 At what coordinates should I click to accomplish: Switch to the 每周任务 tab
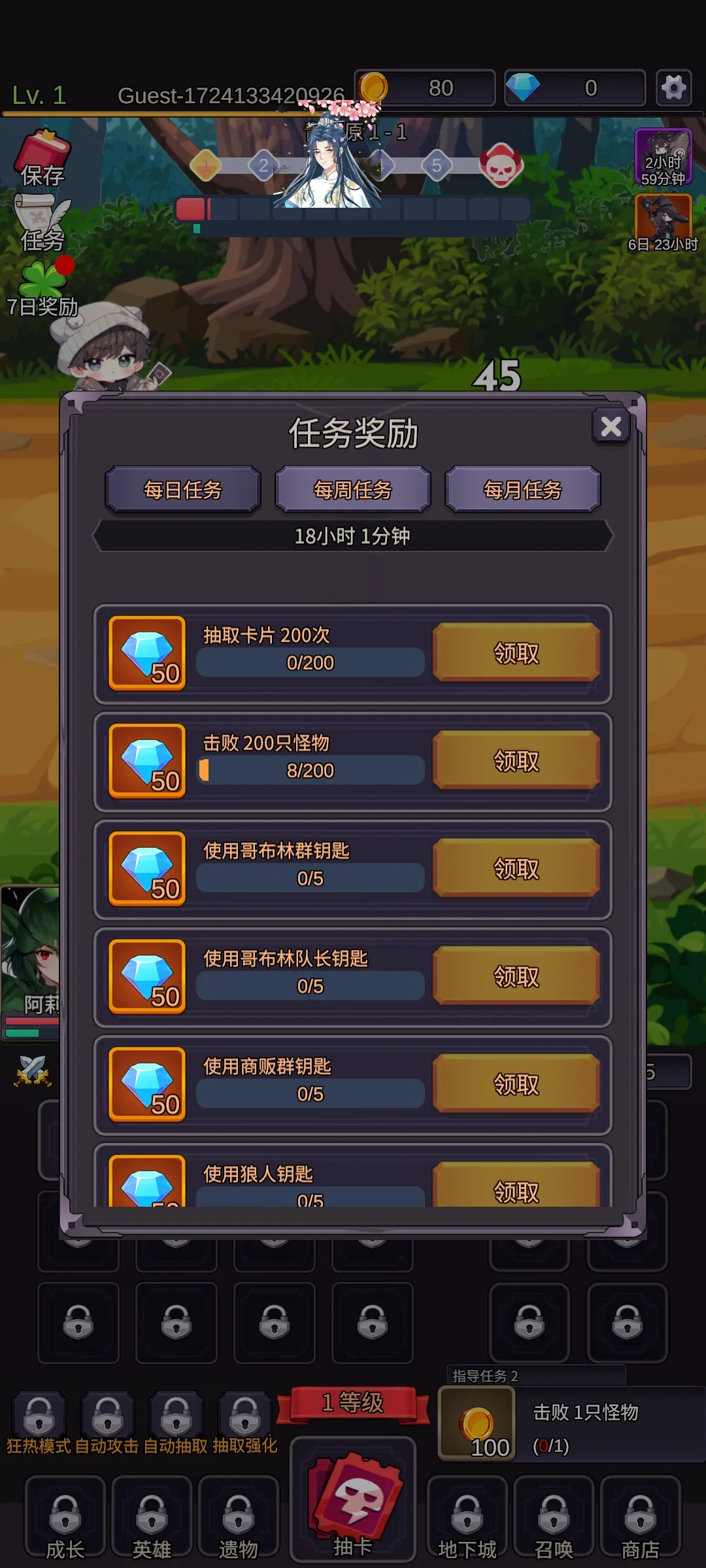click(353, 489)
